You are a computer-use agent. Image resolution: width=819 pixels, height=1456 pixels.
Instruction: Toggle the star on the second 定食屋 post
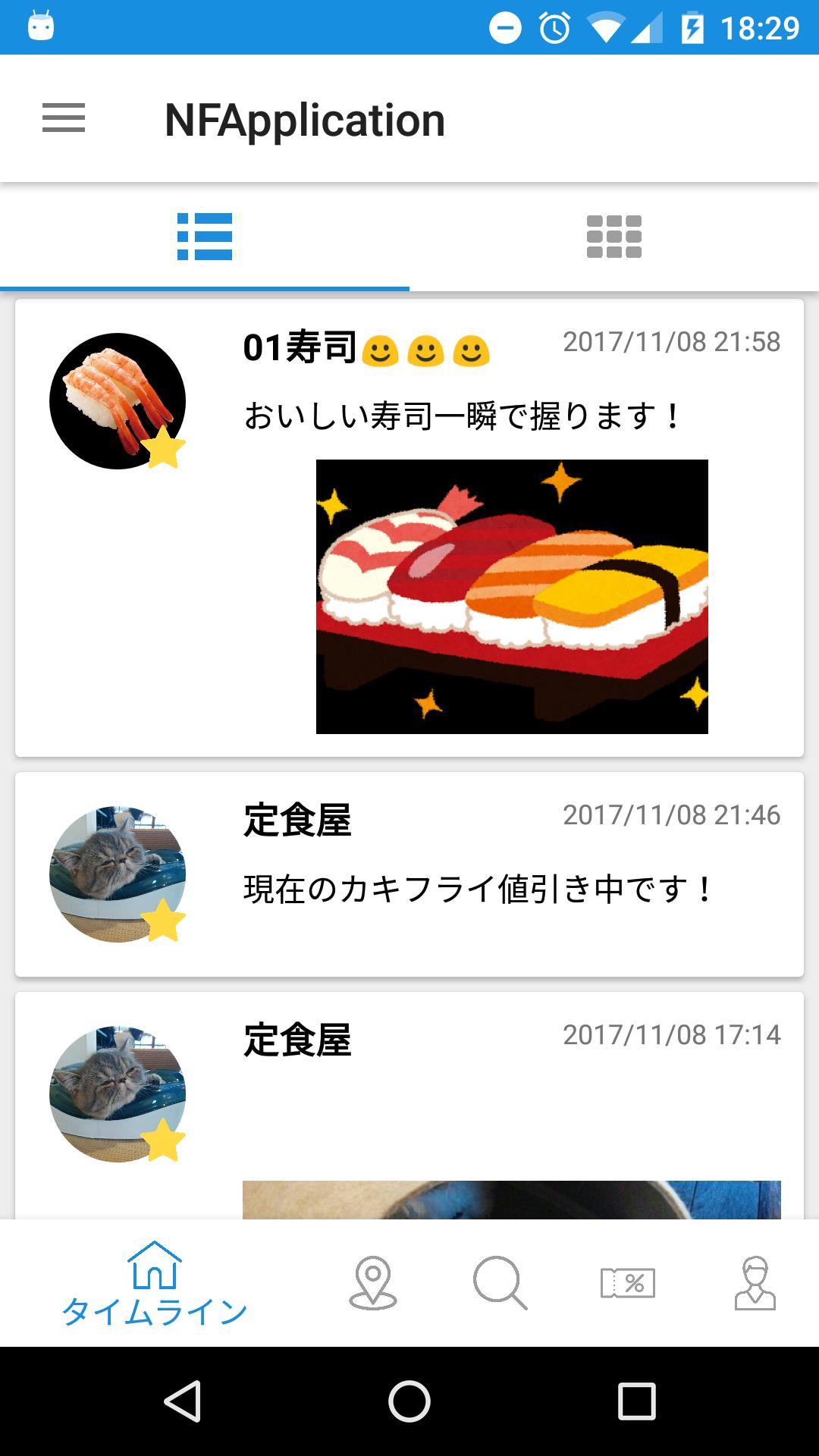[163, 1138]
